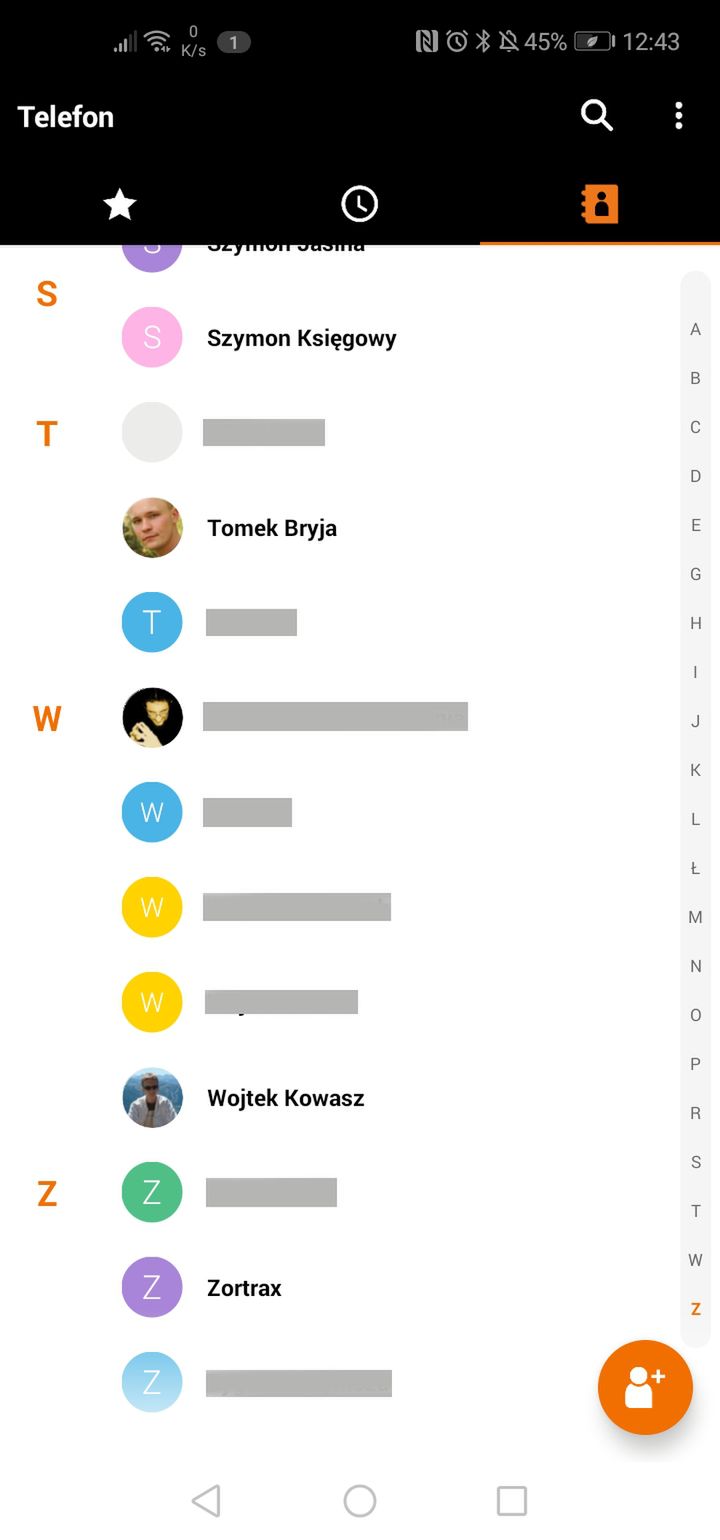The width and height of the screenshot is (720, 1540).
Task: Jump to letter A in the index
Action: click(695, 329)
